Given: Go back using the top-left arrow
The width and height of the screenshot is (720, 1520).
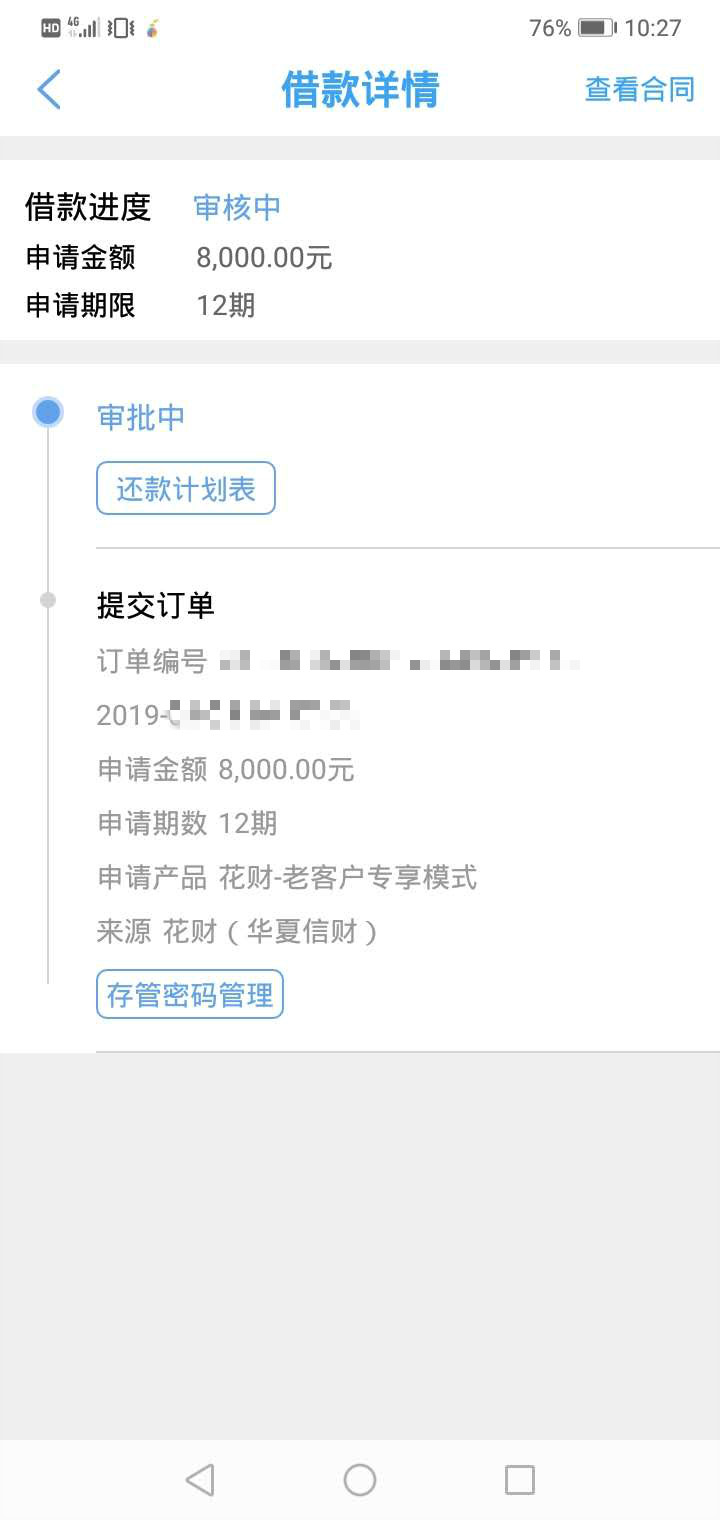Looking at the screenshot, I should (49, 89).
